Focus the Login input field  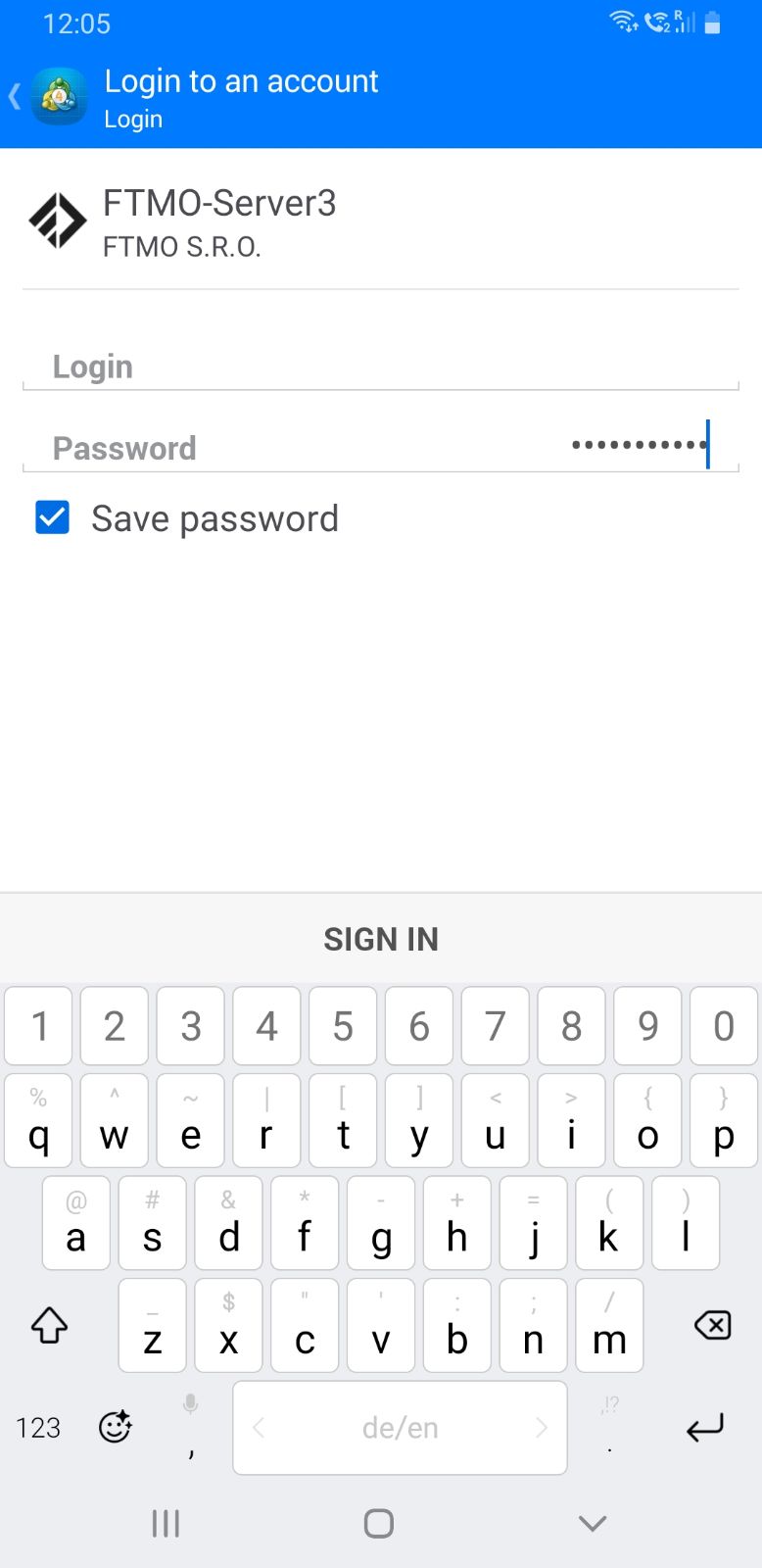point(380,367)
